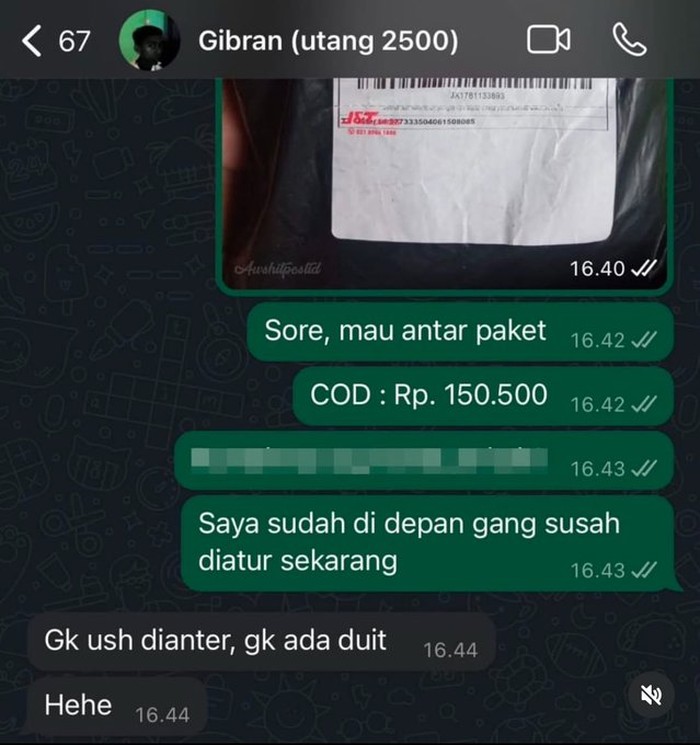Go back to the chat list
Screen dimensions: 700x745
click(x=35, y=41)
